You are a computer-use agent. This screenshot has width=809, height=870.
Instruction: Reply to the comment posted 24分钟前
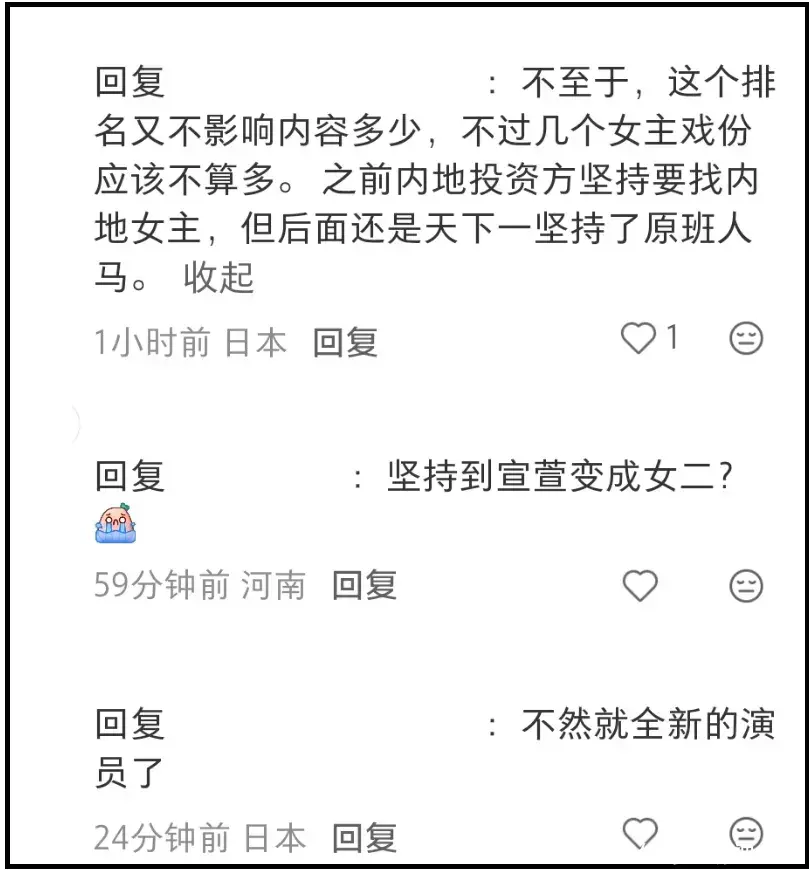pyautogui.click(x=364, y=837)
